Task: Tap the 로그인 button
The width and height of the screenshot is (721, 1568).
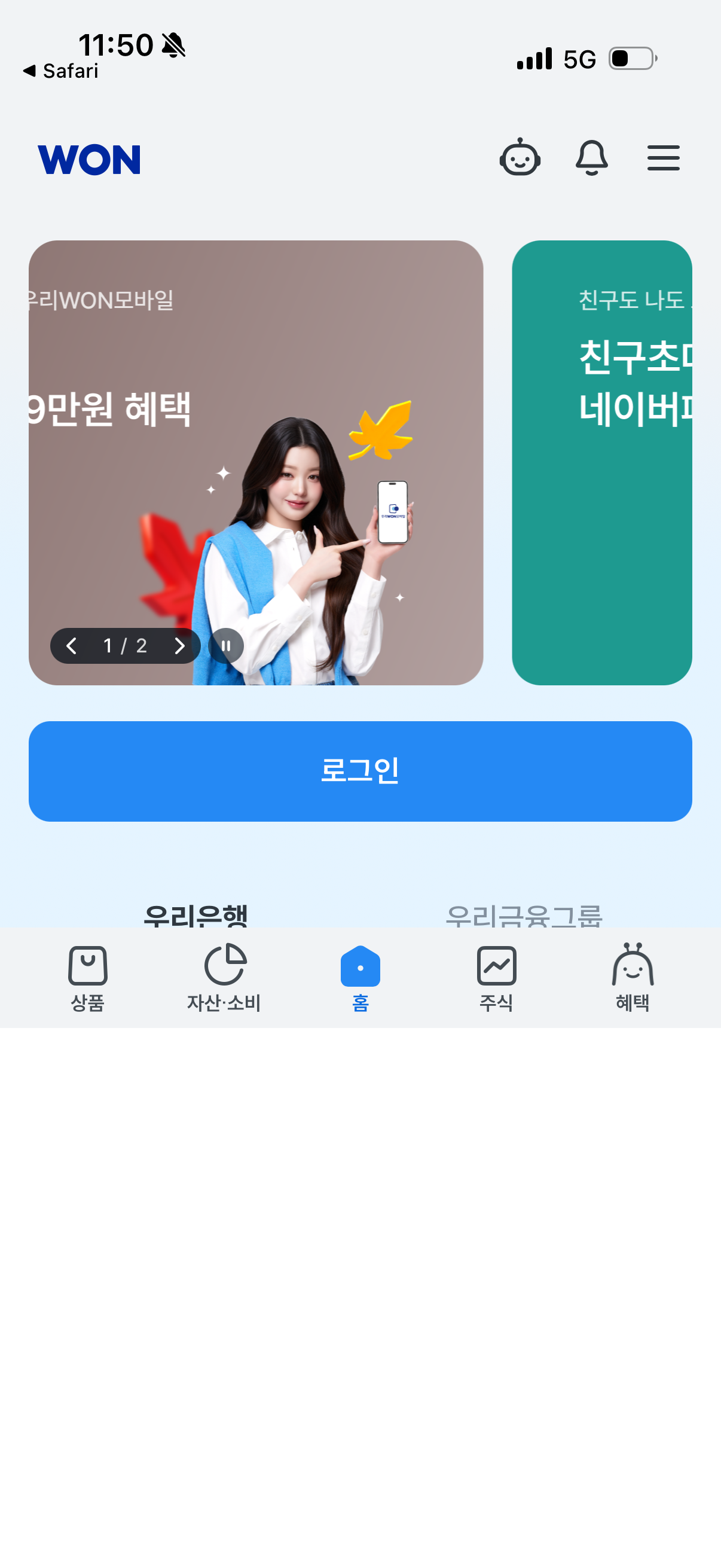Action: point(360,771)
